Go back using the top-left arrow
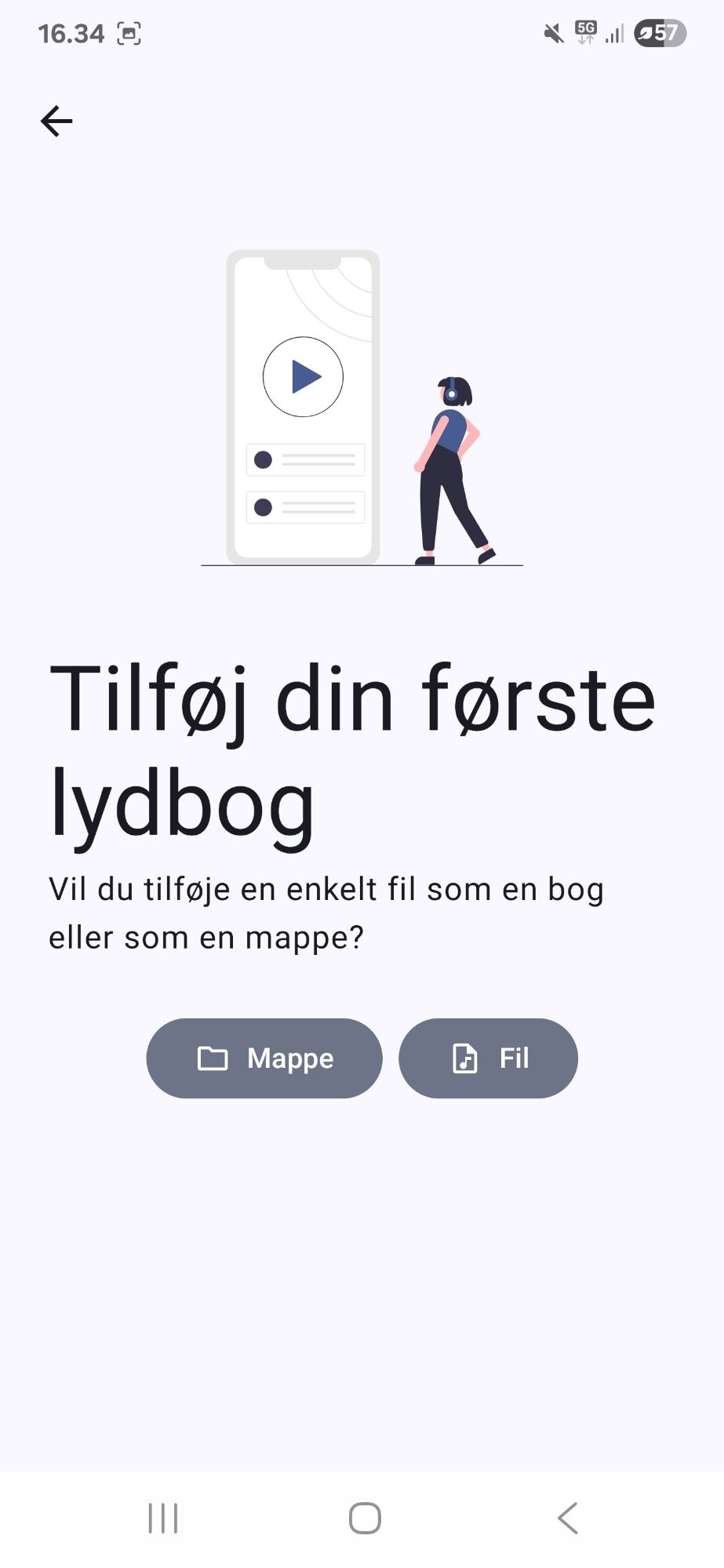The width and height of the screenshot is (724, 1568). coord(56,122)
